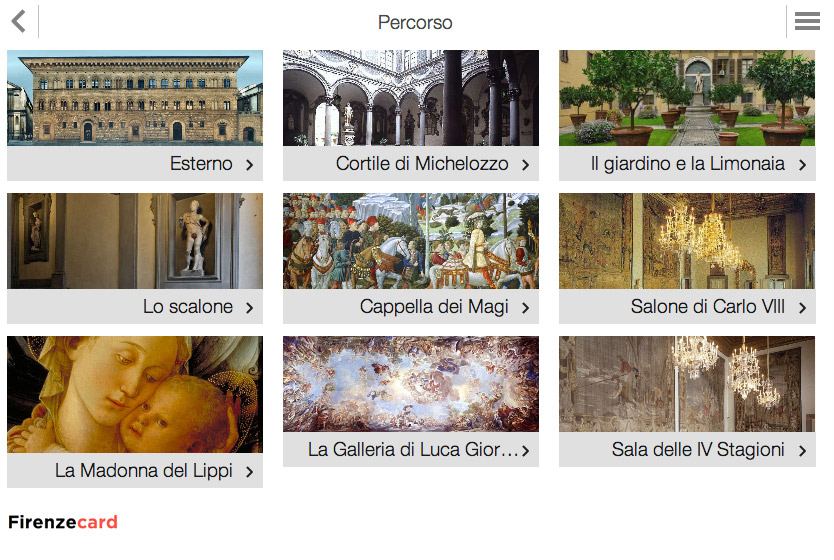Open the Esterno tile
This screenshot has height=560, width=834.
[135, 115]
